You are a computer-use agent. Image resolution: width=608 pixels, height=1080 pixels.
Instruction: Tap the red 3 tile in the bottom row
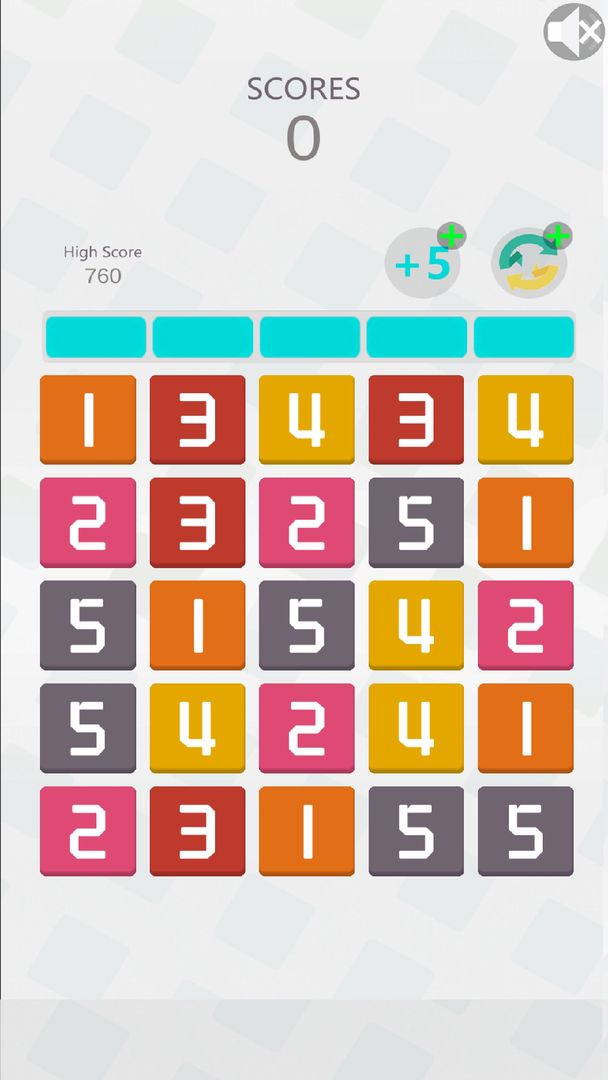click(x=197, y=831)
